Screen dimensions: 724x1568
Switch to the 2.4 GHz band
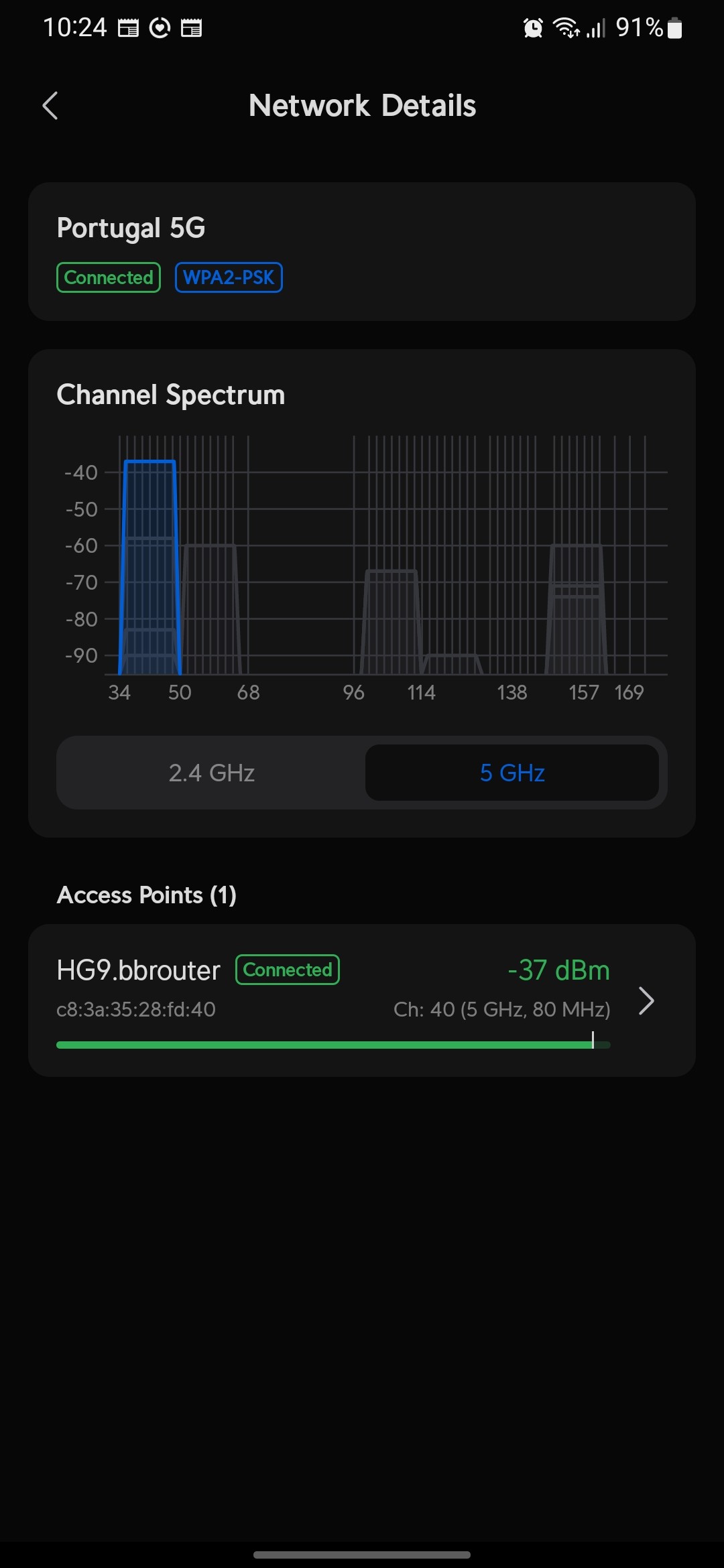[212, 773]
